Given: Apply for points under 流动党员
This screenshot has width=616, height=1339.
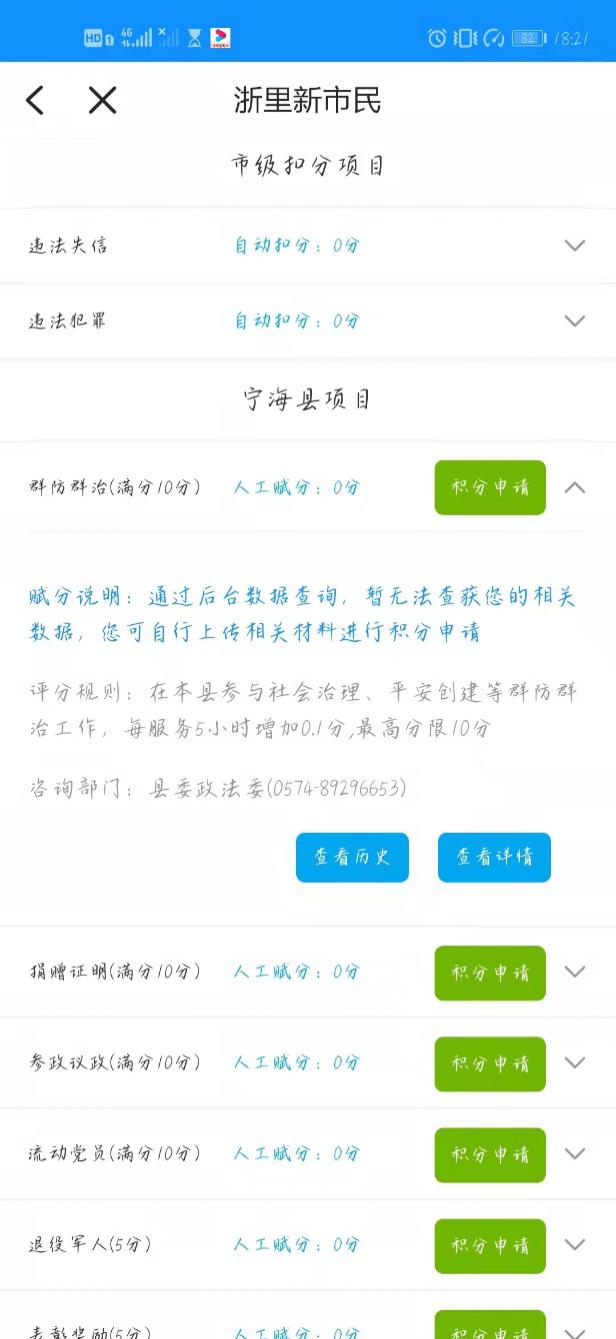Looking at the screenshot, I should tap(490, 1155).
